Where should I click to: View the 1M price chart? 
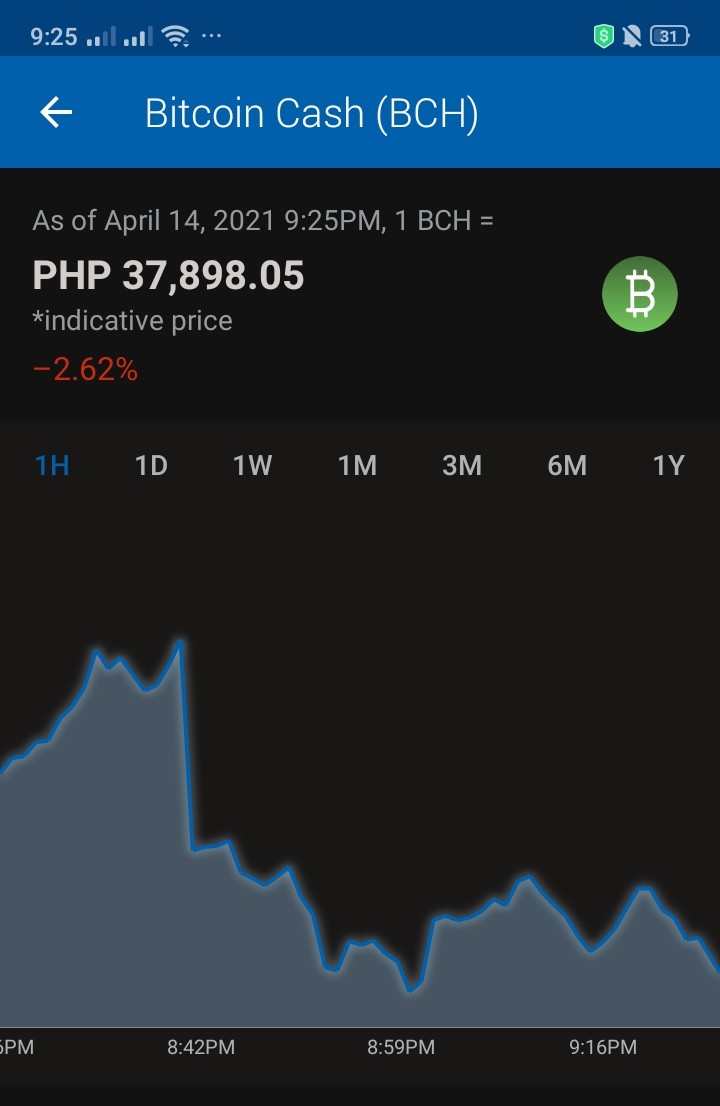(x=357, y=466)
